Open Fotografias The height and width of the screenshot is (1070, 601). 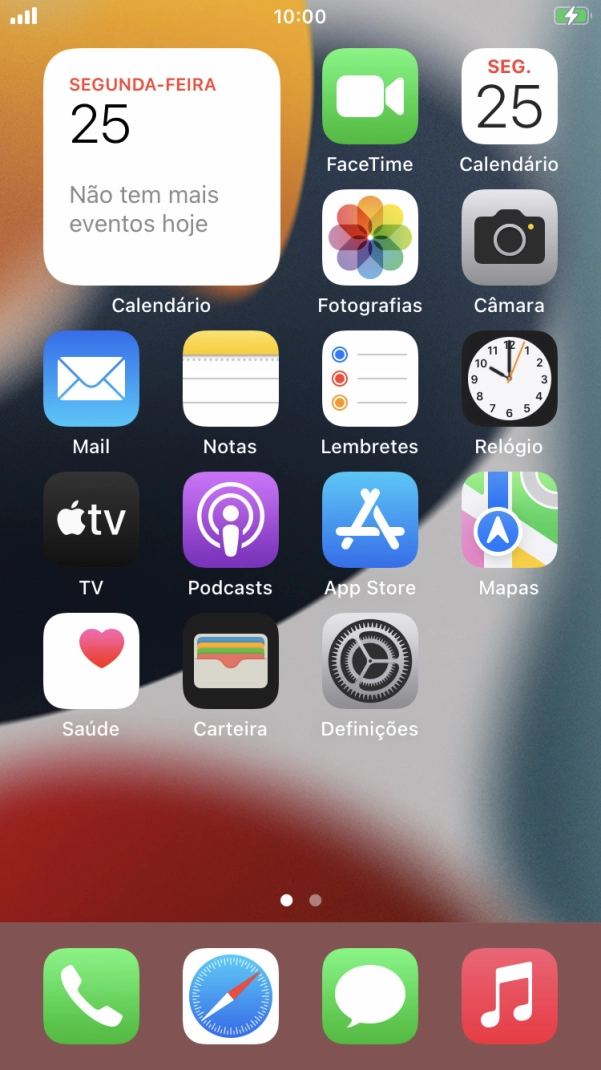[370, 238]
